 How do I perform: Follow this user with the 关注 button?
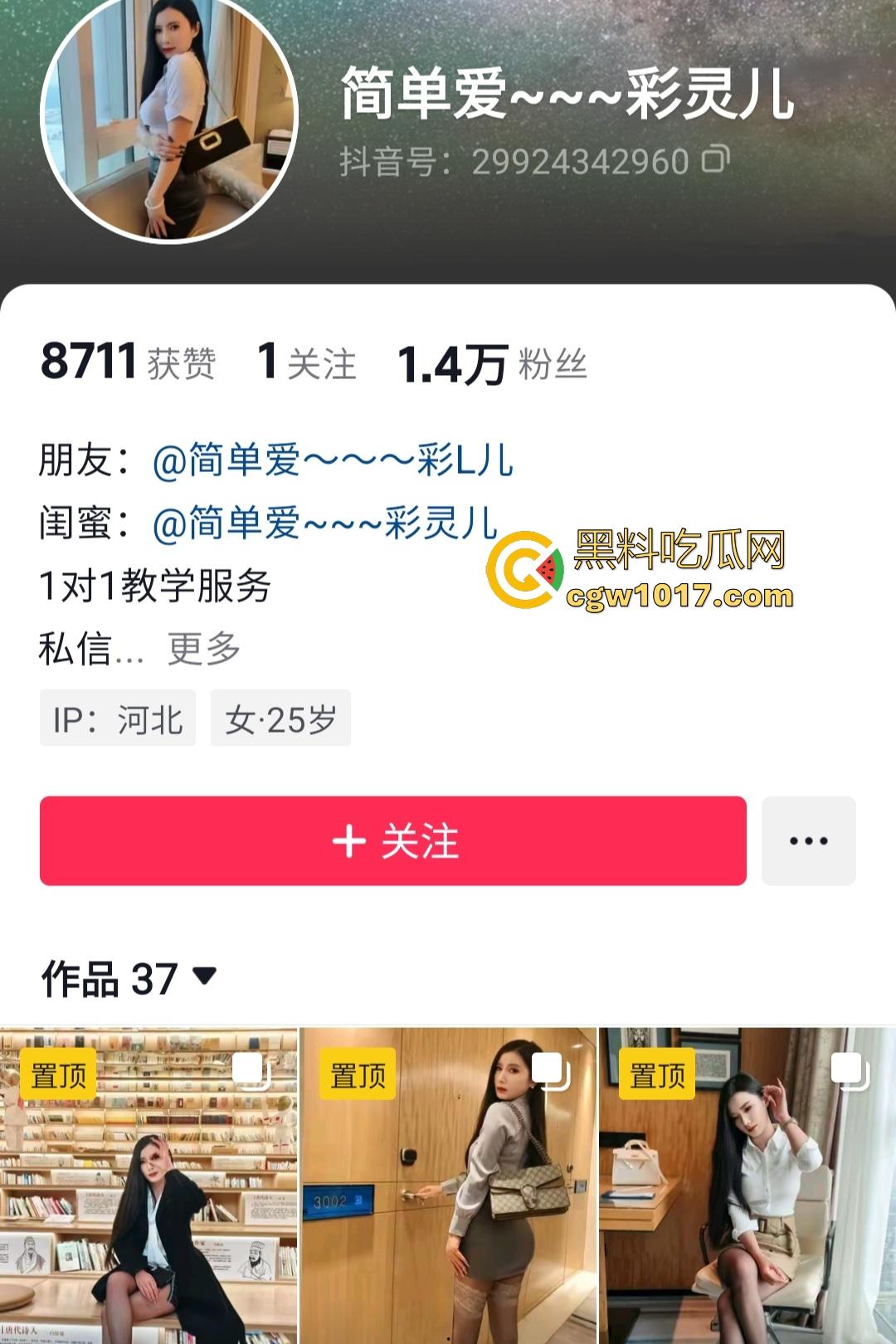393,841
